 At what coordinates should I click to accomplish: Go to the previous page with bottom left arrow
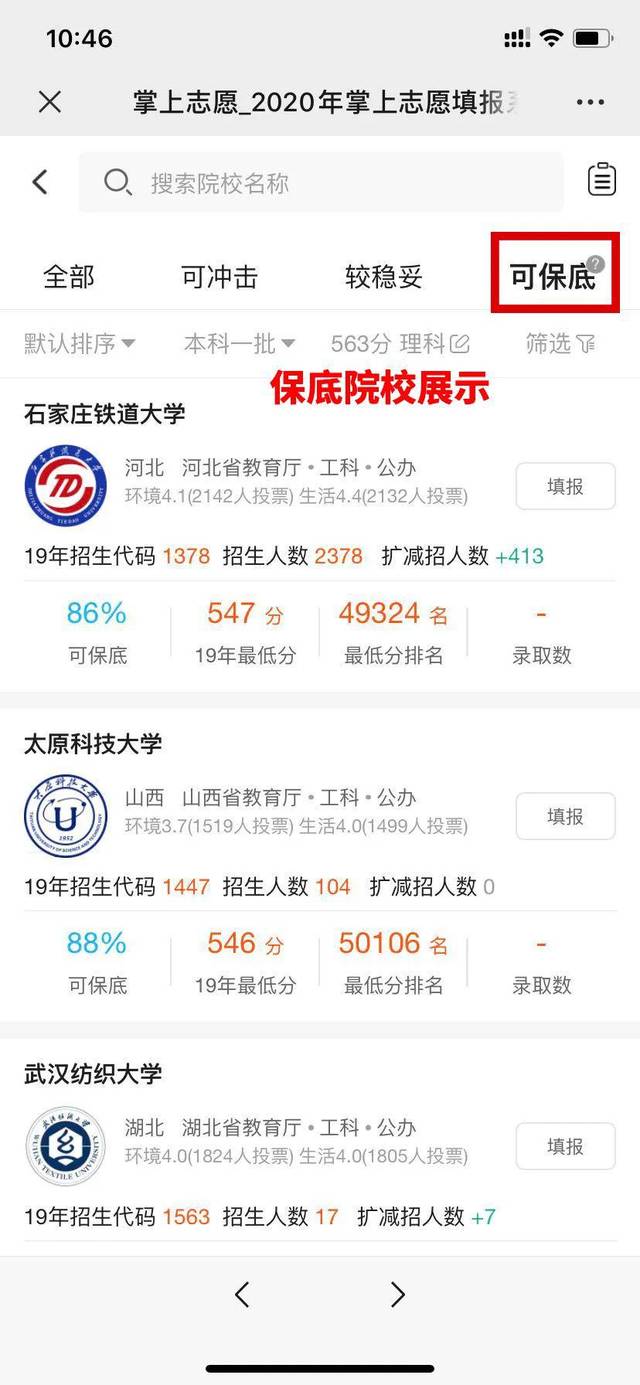point(242,1295)
